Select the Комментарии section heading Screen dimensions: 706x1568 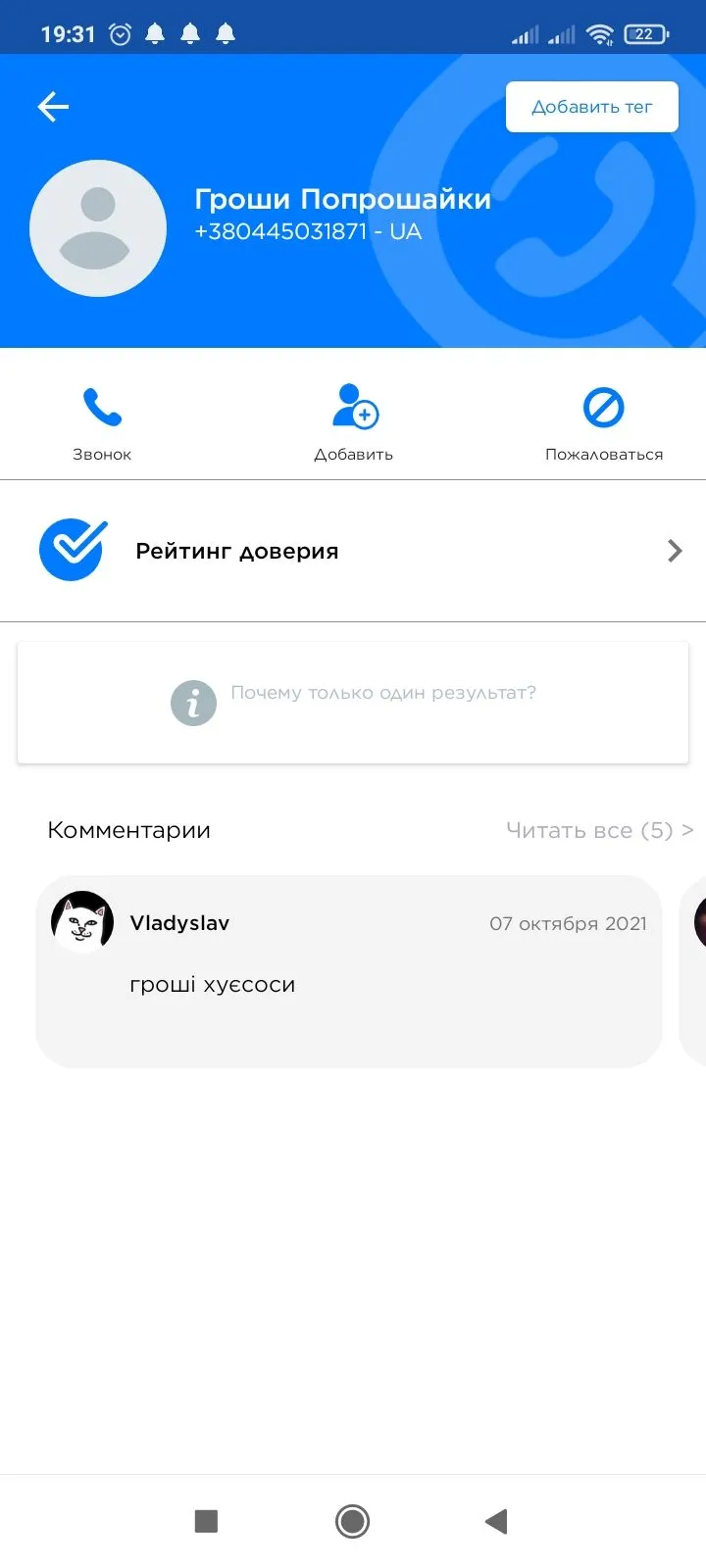(128, 829)
